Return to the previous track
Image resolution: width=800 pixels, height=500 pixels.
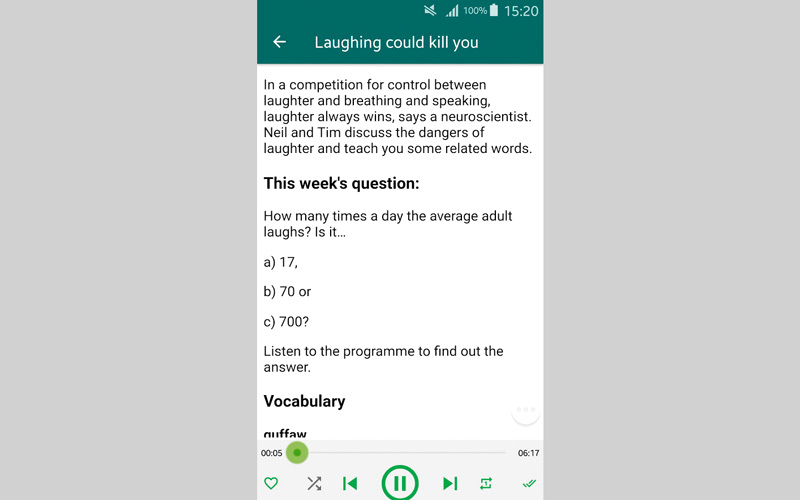click(x=350, y=484)
